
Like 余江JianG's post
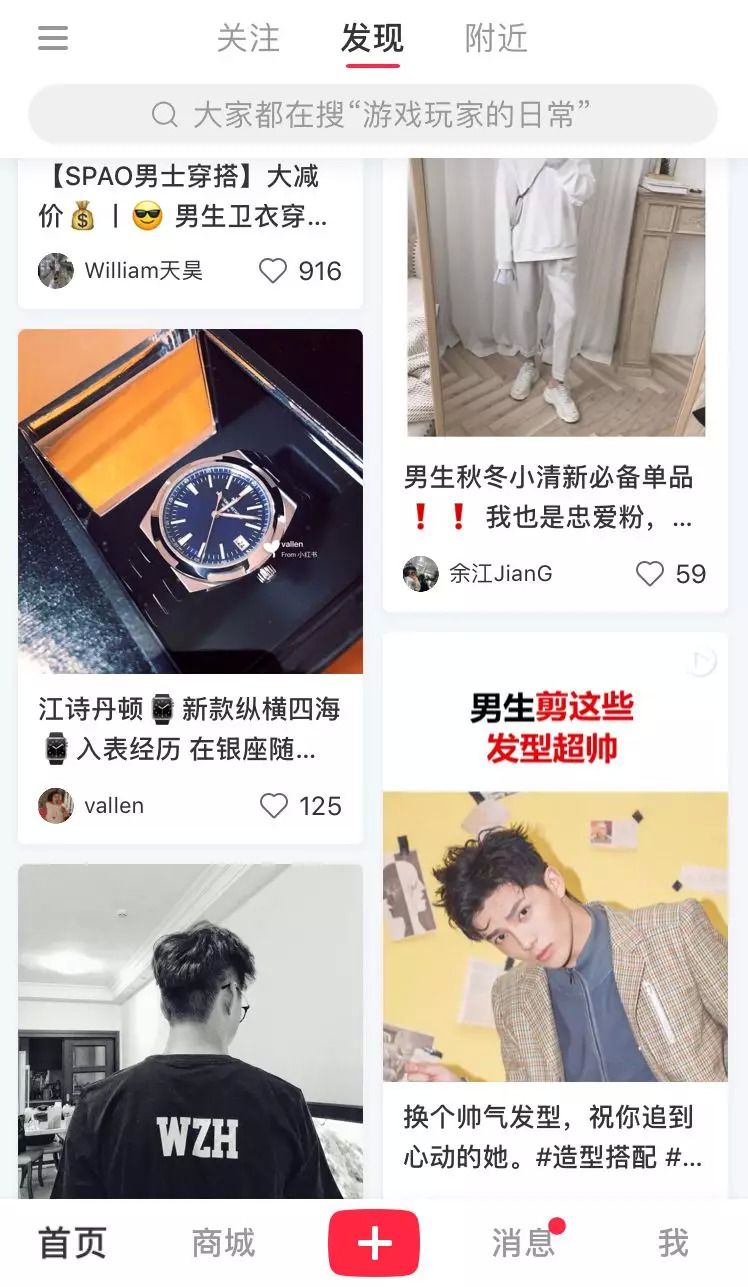click(x=650, y=574)
